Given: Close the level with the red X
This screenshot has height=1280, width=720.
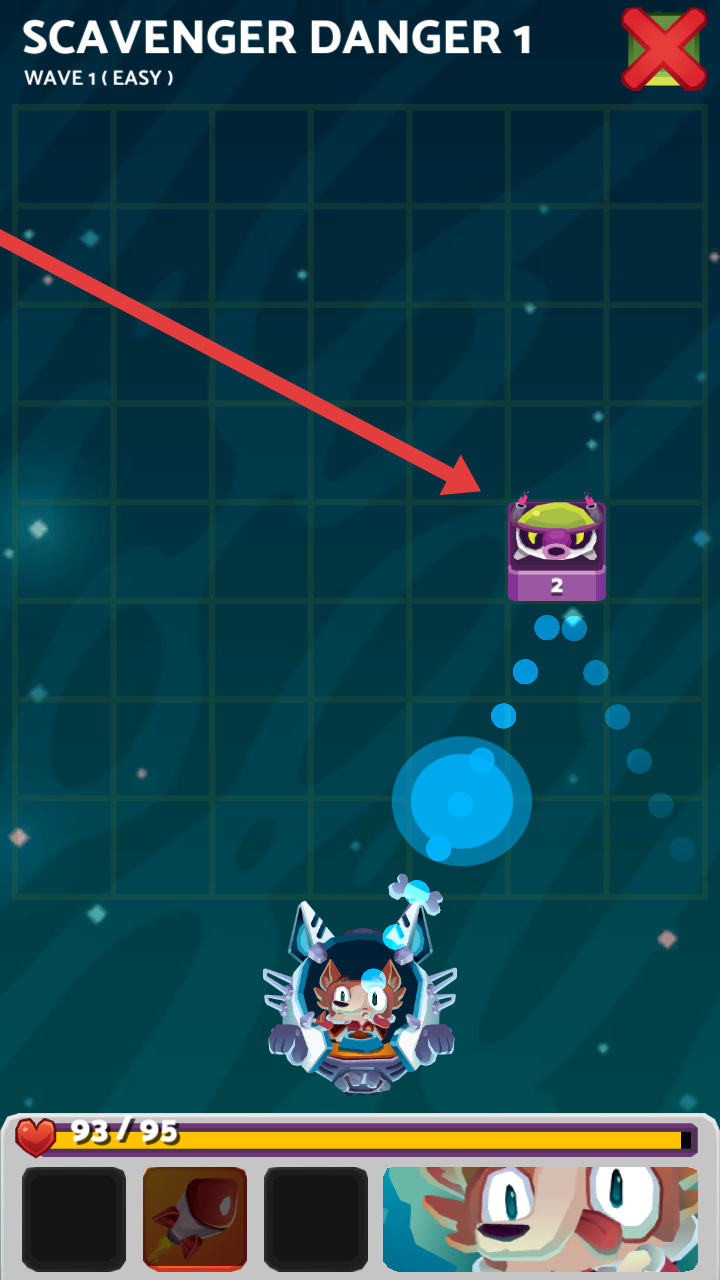Looking at the screenshot, I should click(x=663, y=47).
